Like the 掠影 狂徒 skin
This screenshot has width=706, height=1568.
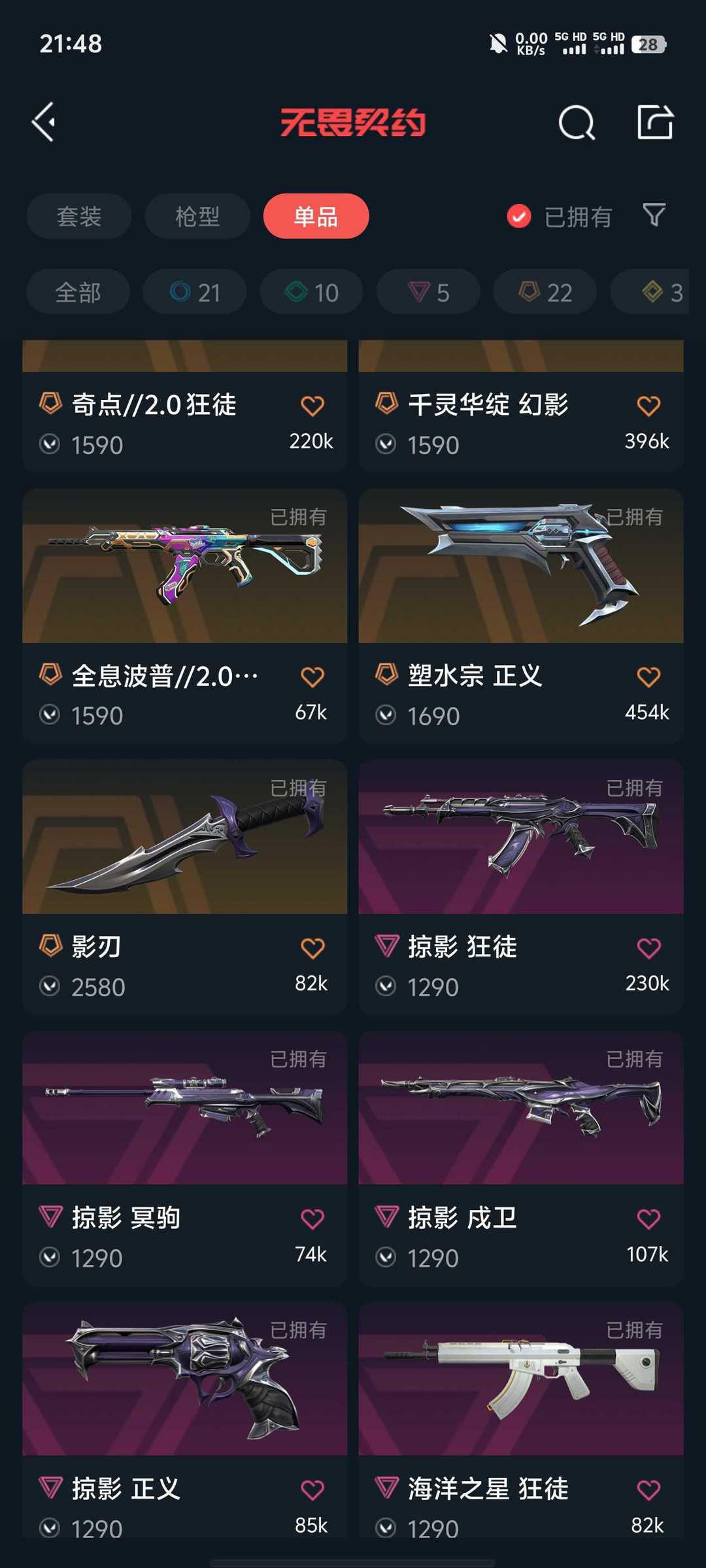(x=648, y=948)
